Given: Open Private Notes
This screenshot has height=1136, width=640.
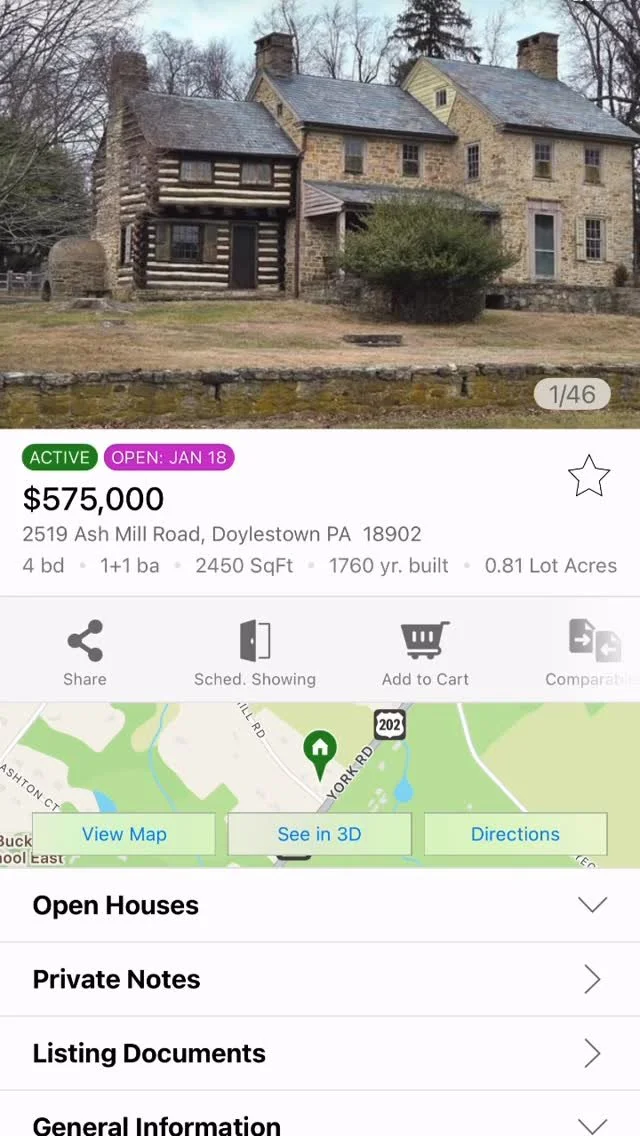Looking at the screenshot, I should coord(320,979).
